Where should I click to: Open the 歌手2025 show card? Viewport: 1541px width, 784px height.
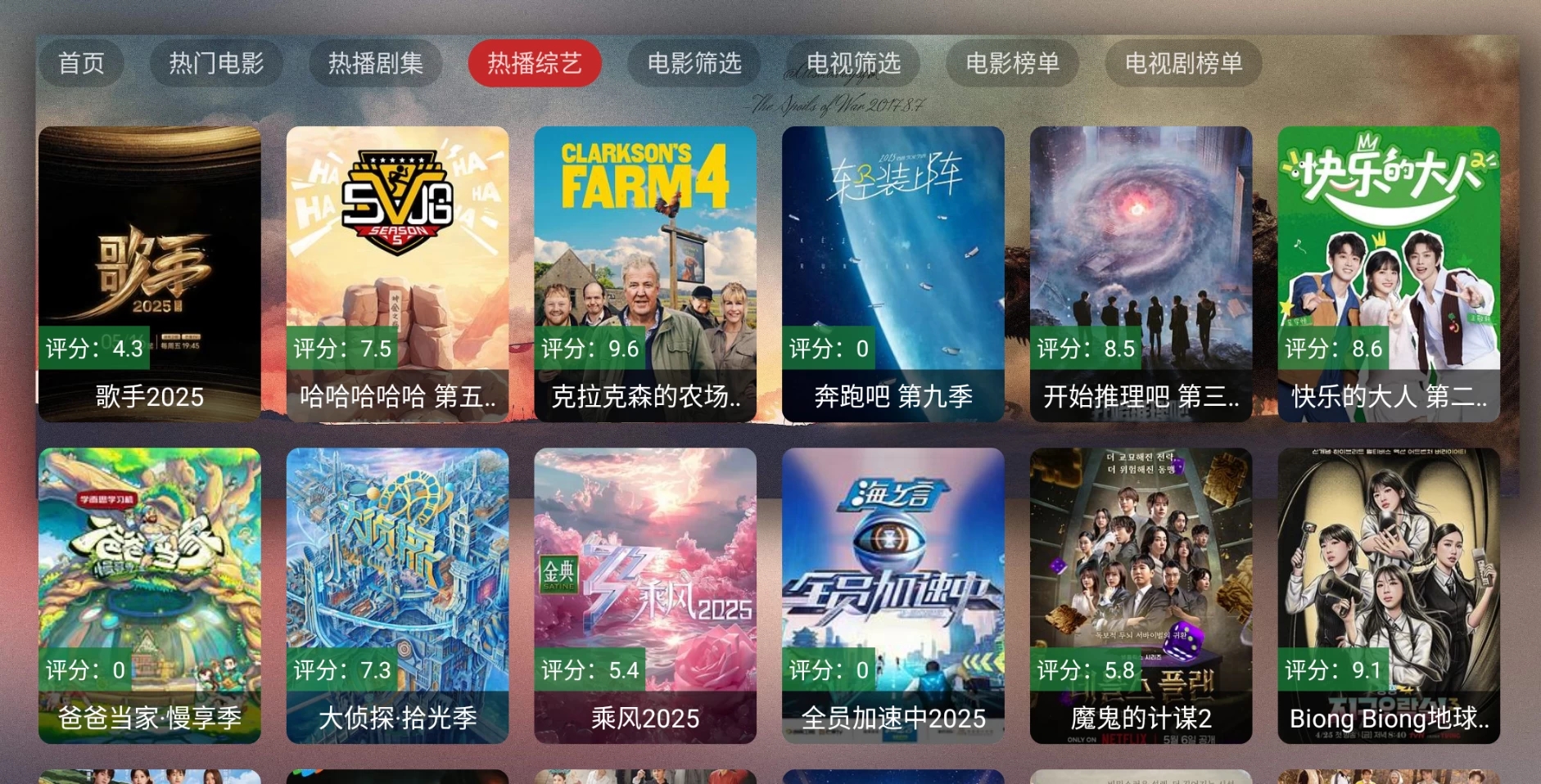click(150, 274)
